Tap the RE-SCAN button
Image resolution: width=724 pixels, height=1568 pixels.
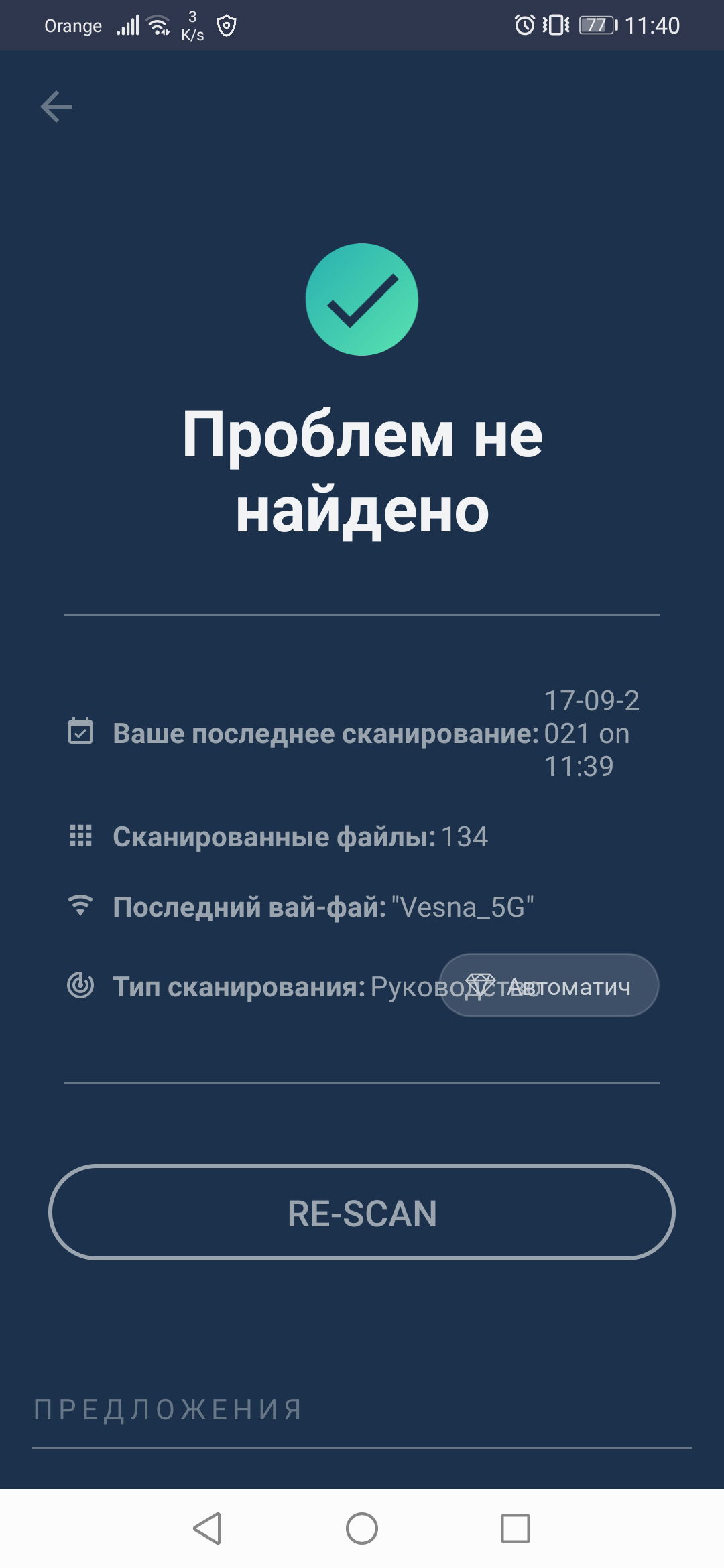(x=362, y=1213)
